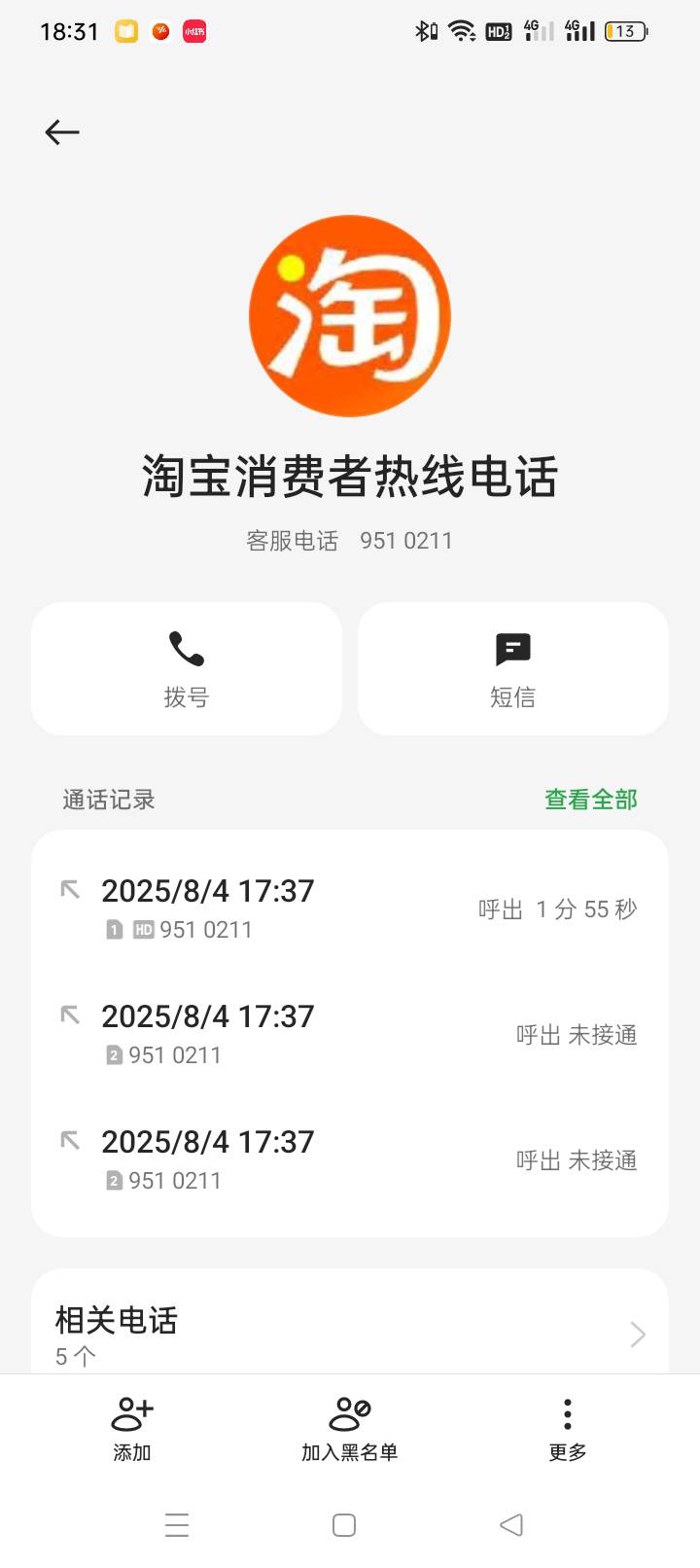This screenshot has width=700, height=1568.
Task: Open recent apps from navigation bar
Action: 177,1525
